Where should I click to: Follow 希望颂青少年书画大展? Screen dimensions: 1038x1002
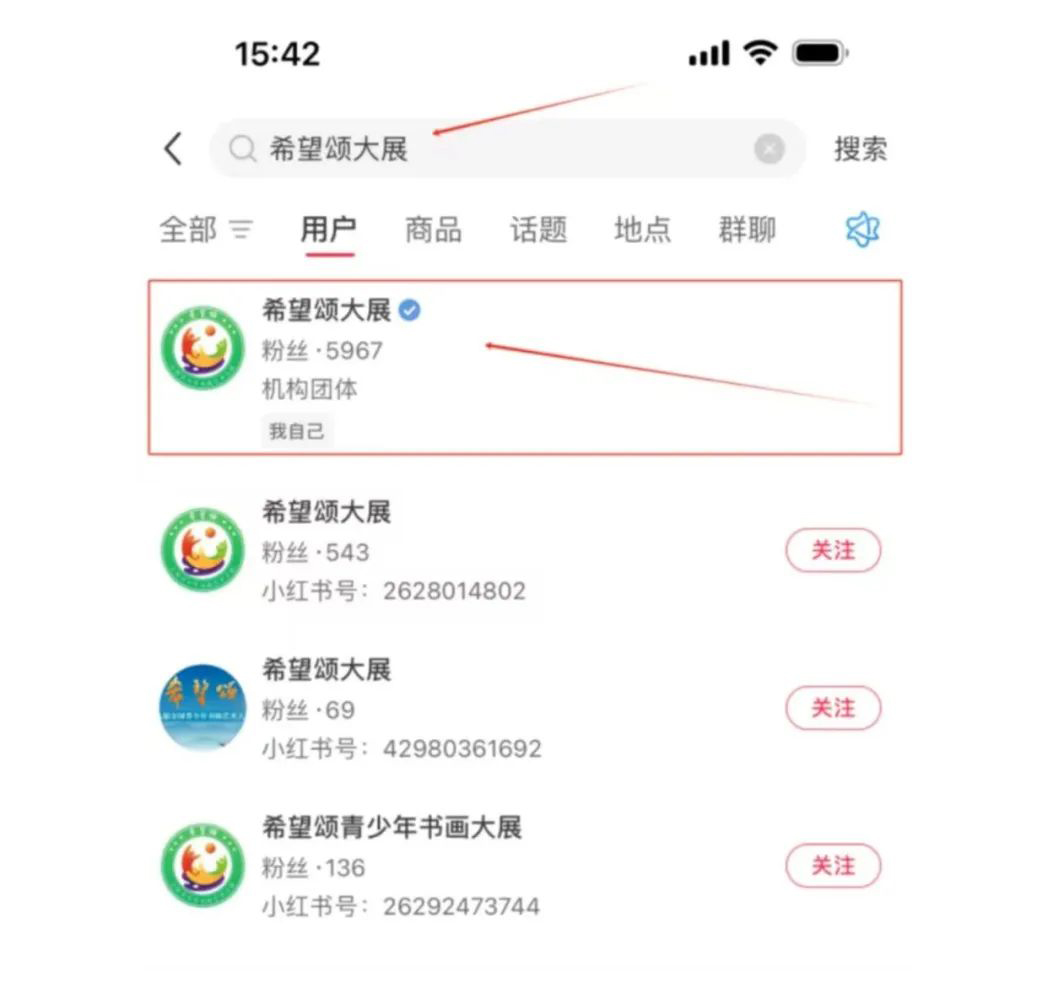point(832,866)
